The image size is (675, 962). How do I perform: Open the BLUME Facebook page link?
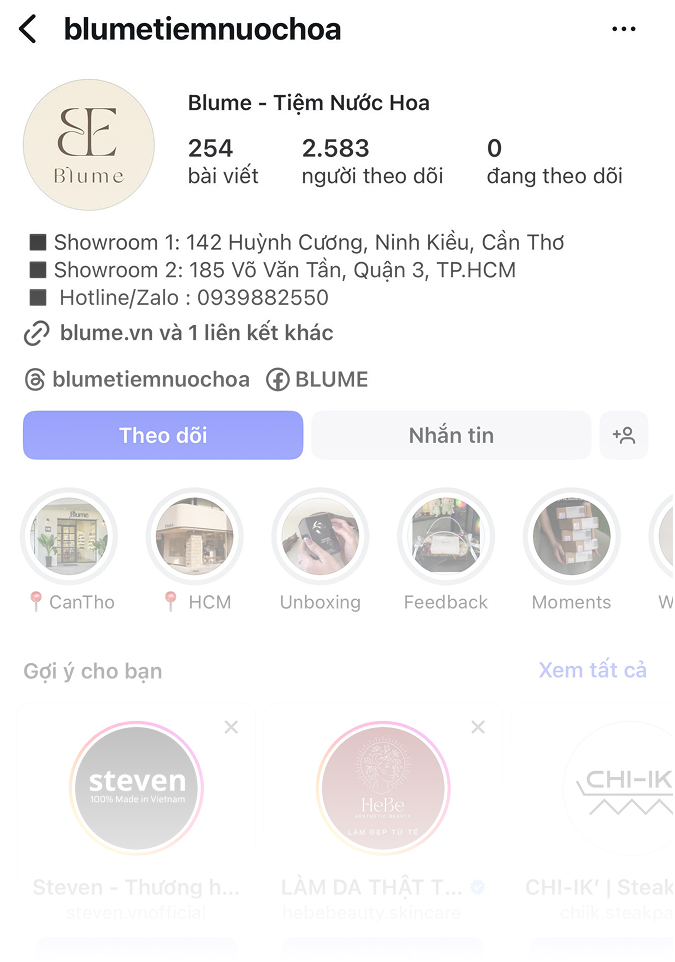click(318, 380)
